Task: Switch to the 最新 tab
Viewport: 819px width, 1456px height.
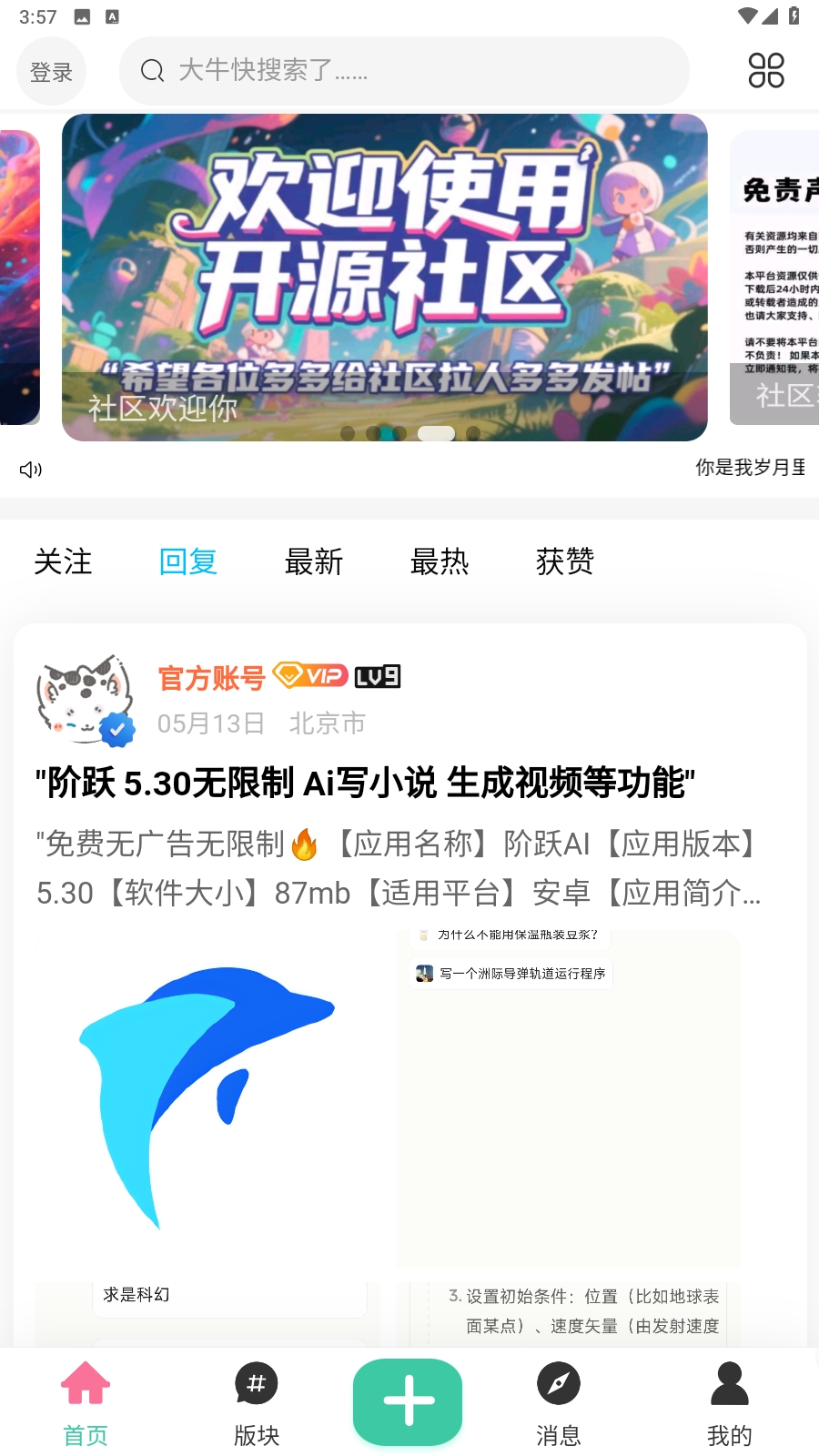Action: (314, 561)
